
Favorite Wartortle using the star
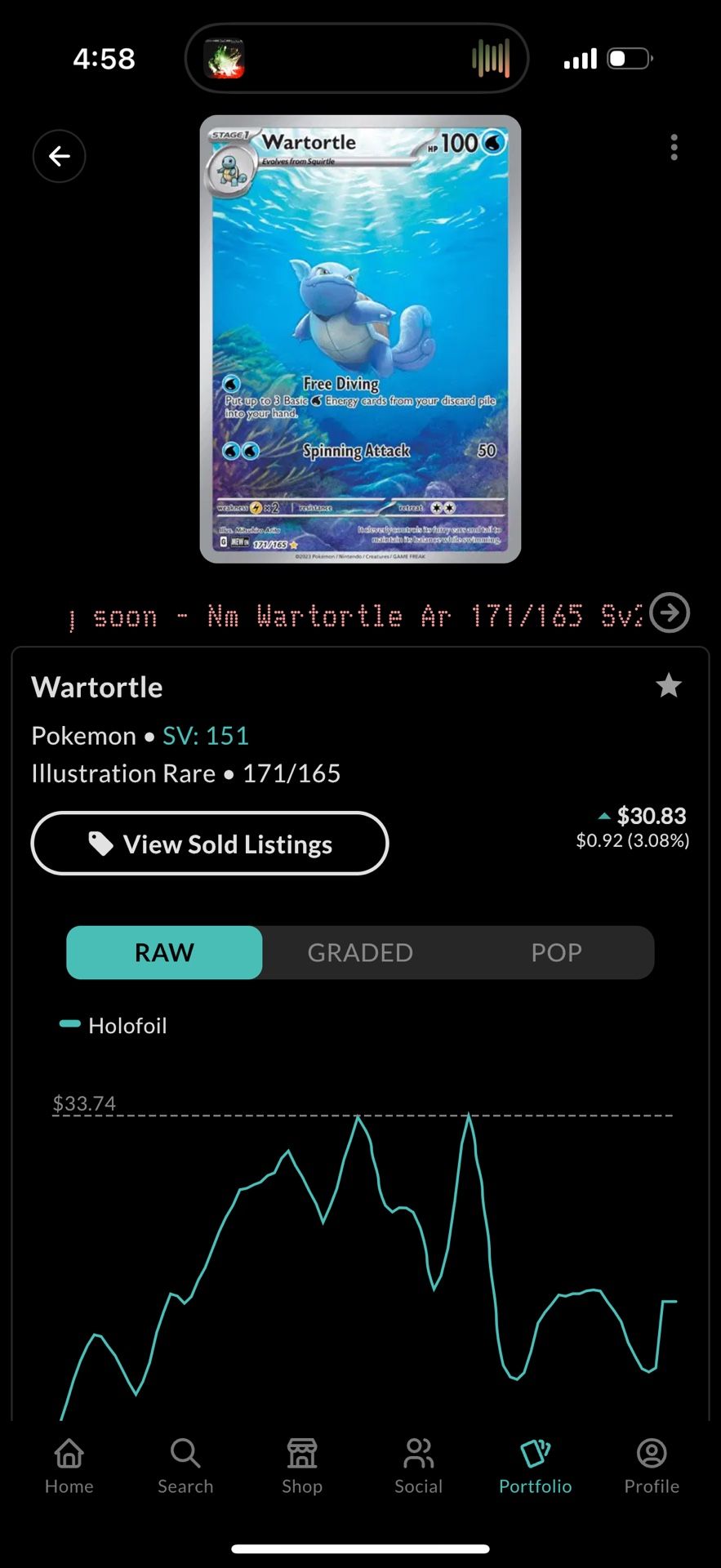[669, 686]
